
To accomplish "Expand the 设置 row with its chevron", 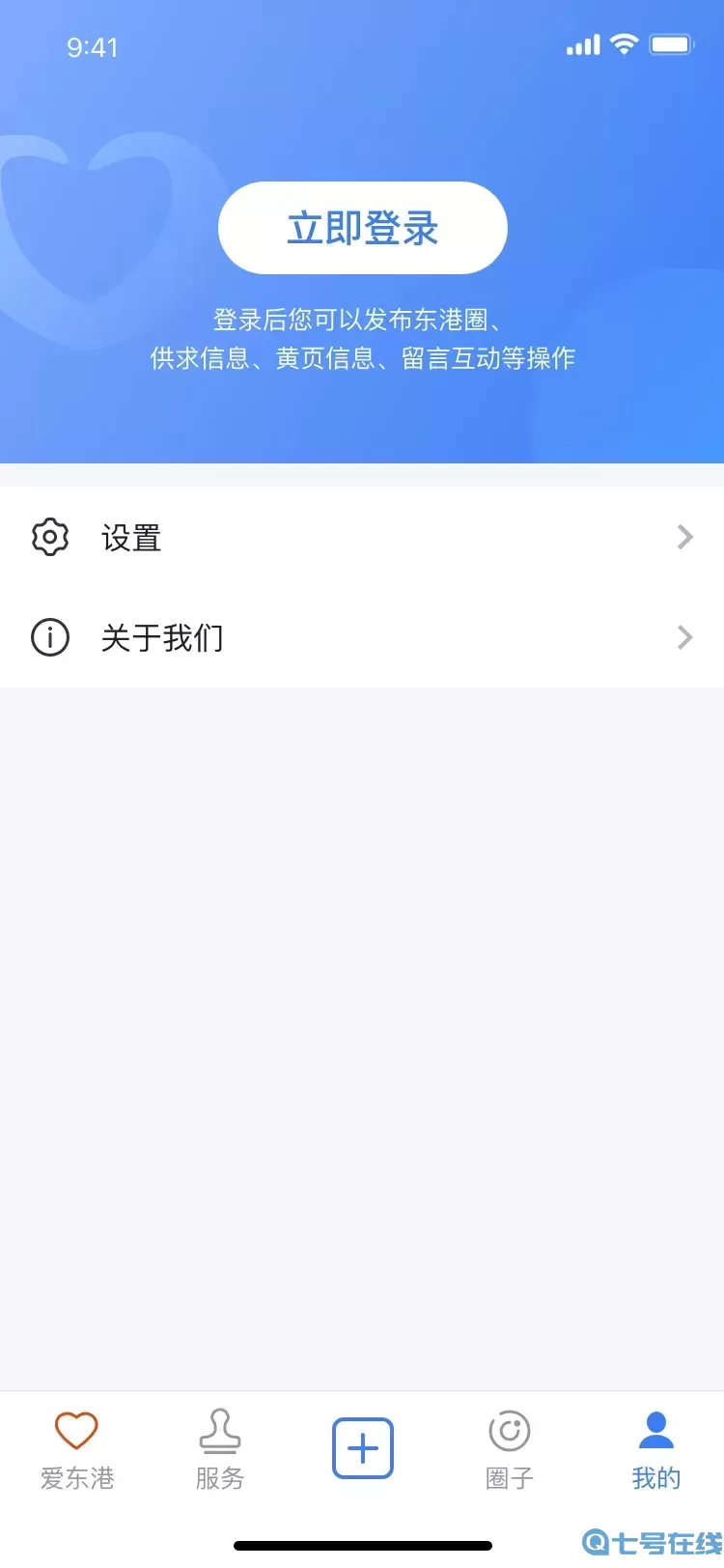I will pos(684,537).
